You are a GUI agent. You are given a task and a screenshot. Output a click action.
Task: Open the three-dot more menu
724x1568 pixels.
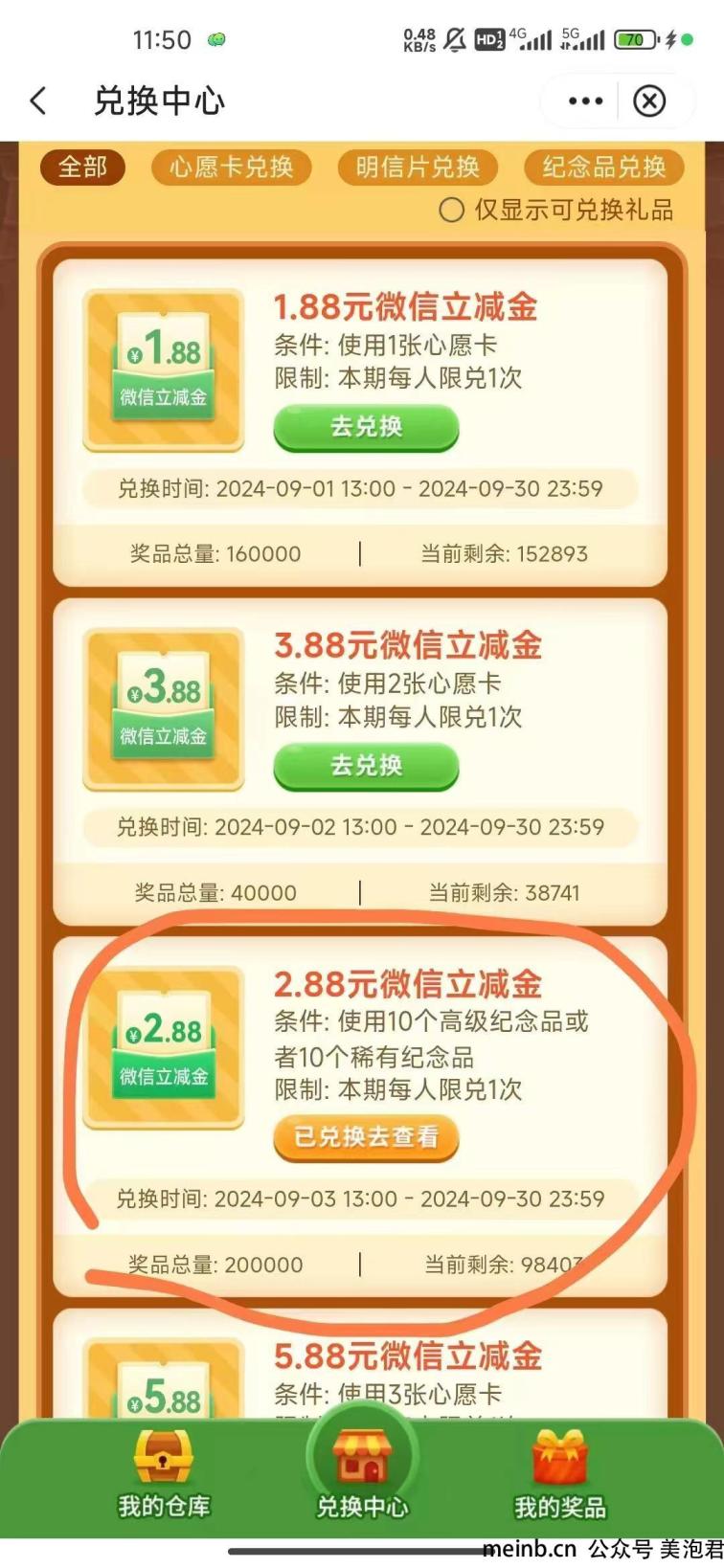click(x=585, y=101)
